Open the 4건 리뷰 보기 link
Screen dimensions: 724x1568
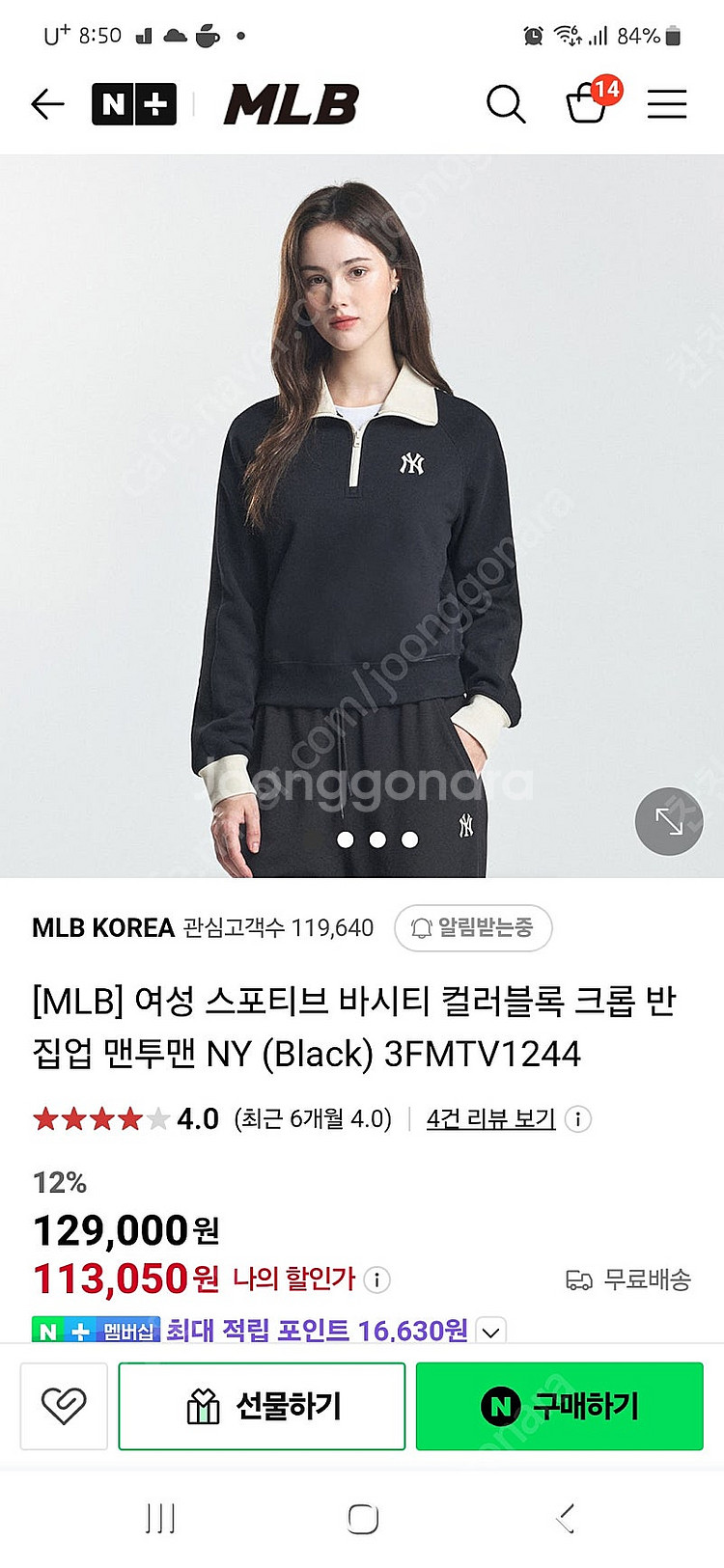point(490,1119)
